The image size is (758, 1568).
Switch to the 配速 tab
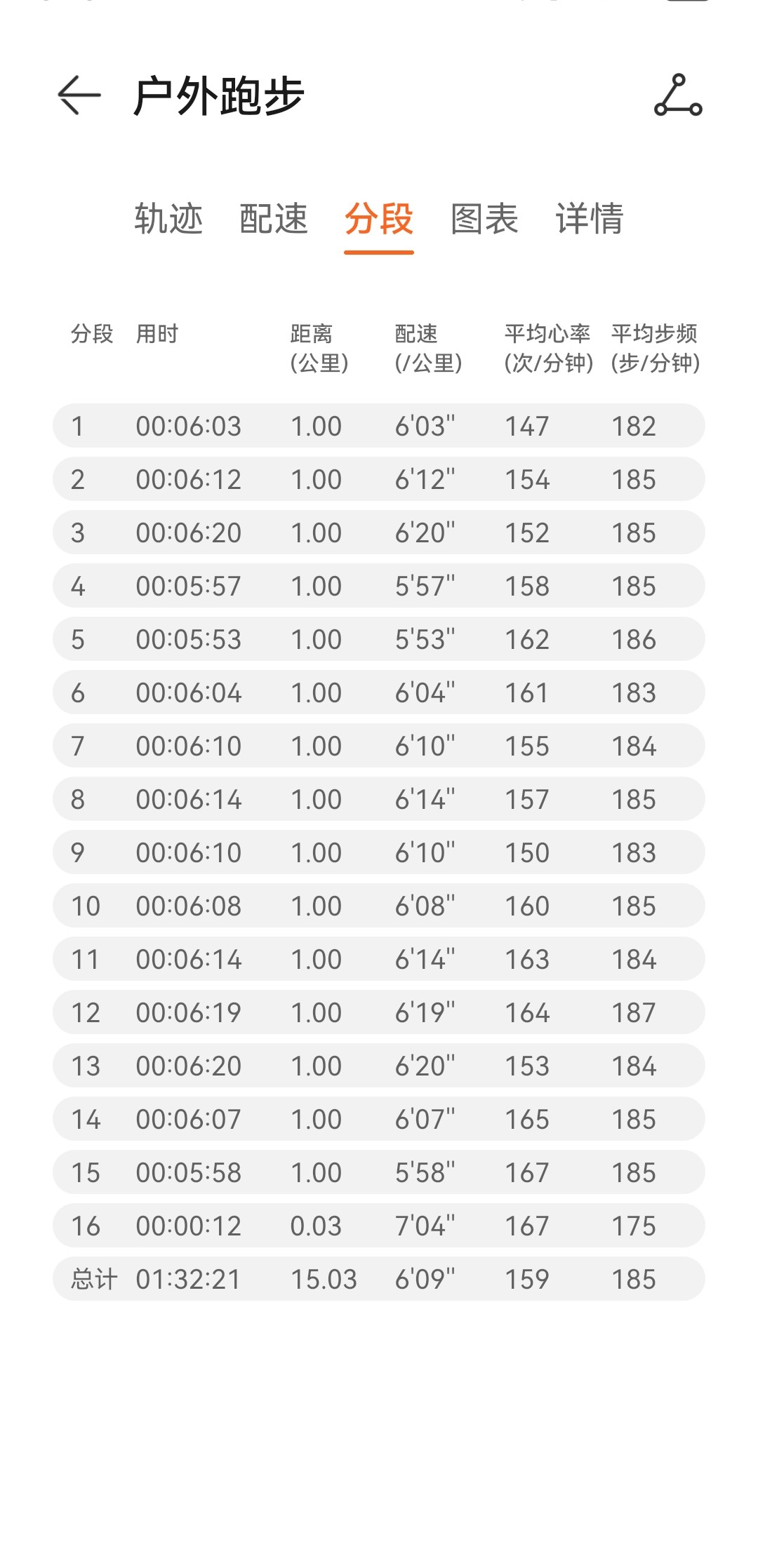(x=274, y=218)
